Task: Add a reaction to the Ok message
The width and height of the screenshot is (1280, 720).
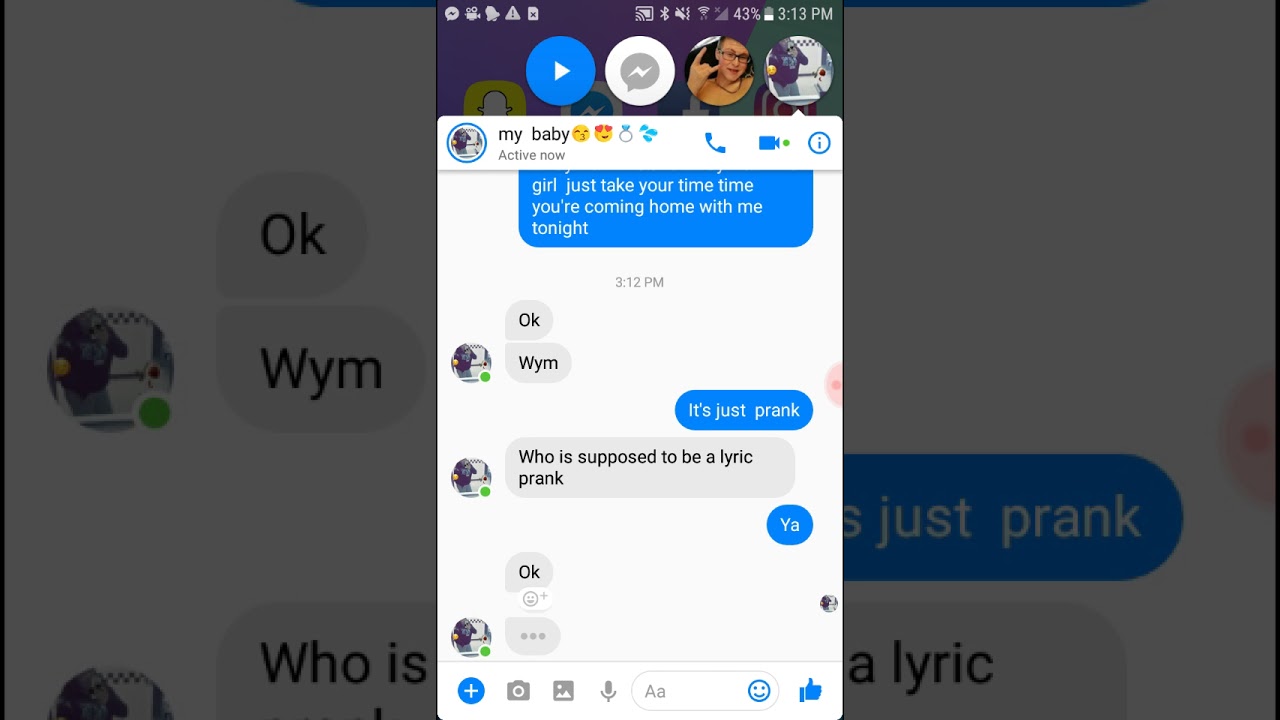Action: pyautogui.click(x=534, y=598)
